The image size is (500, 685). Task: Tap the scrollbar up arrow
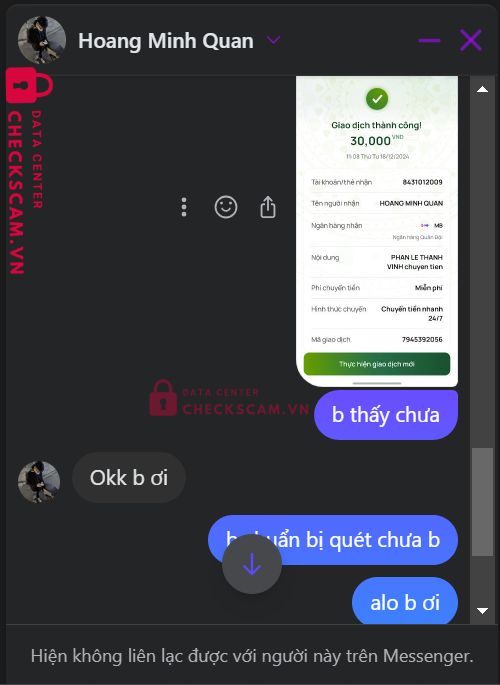pos(482,89)
